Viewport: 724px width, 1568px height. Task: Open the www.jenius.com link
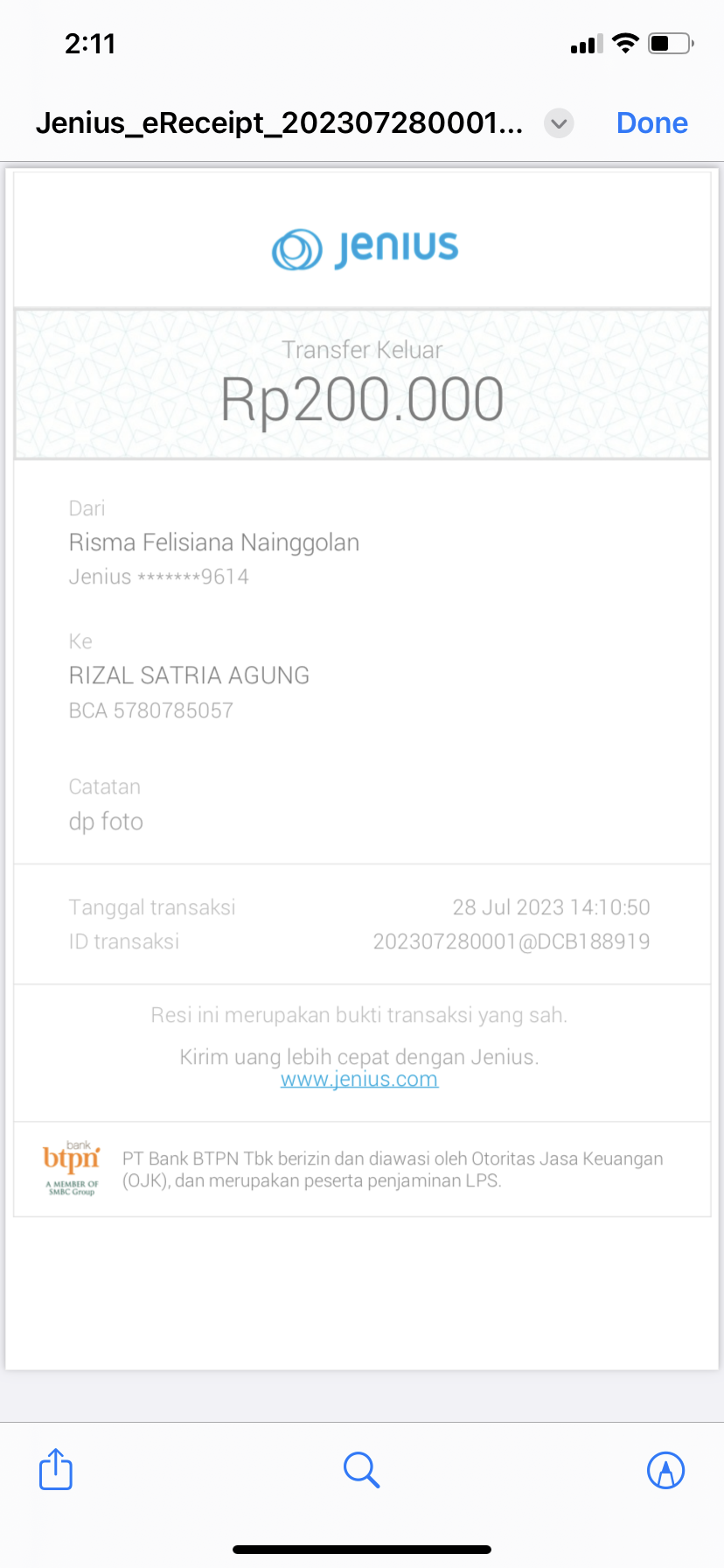click(359, 1080)
